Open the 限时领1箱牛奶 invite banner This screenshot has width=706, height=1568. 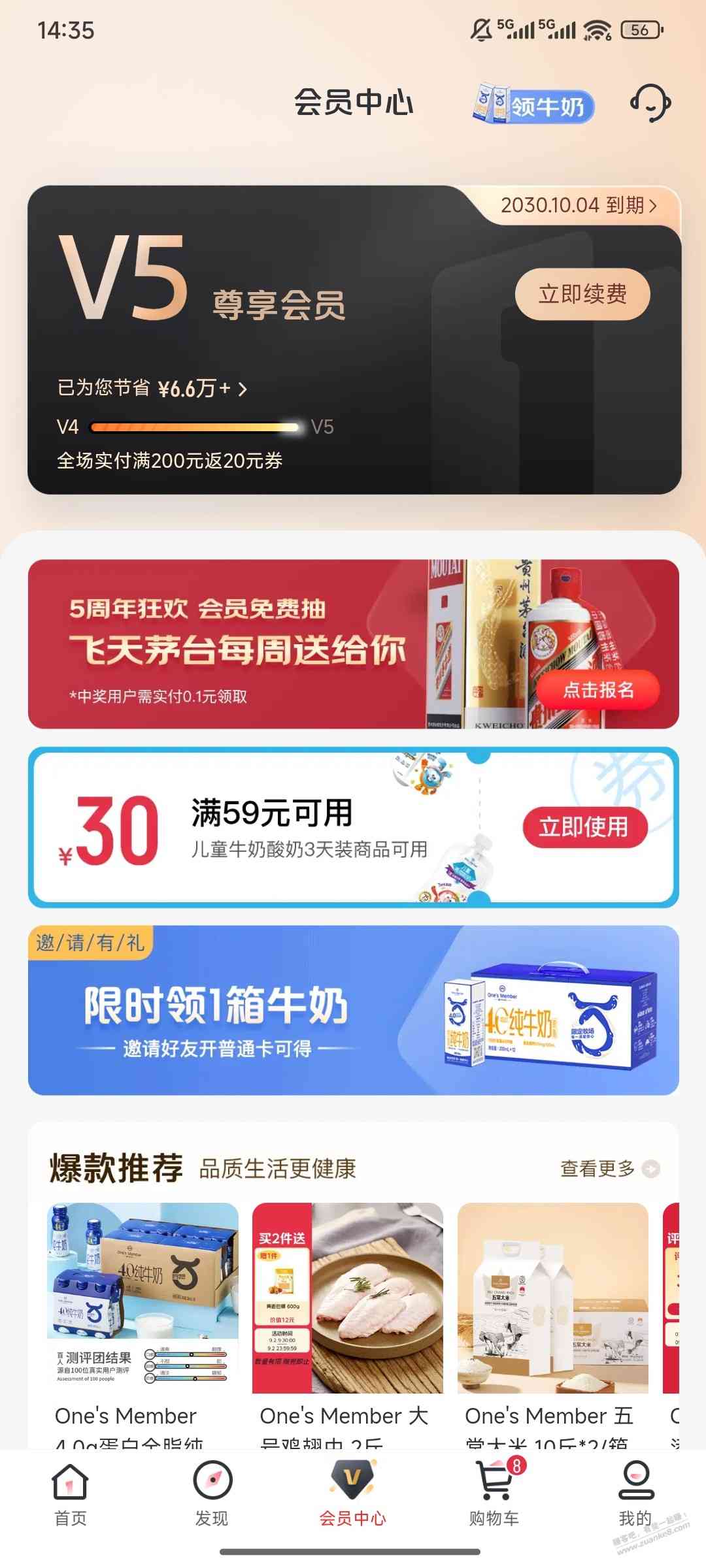click(353, 1010)
